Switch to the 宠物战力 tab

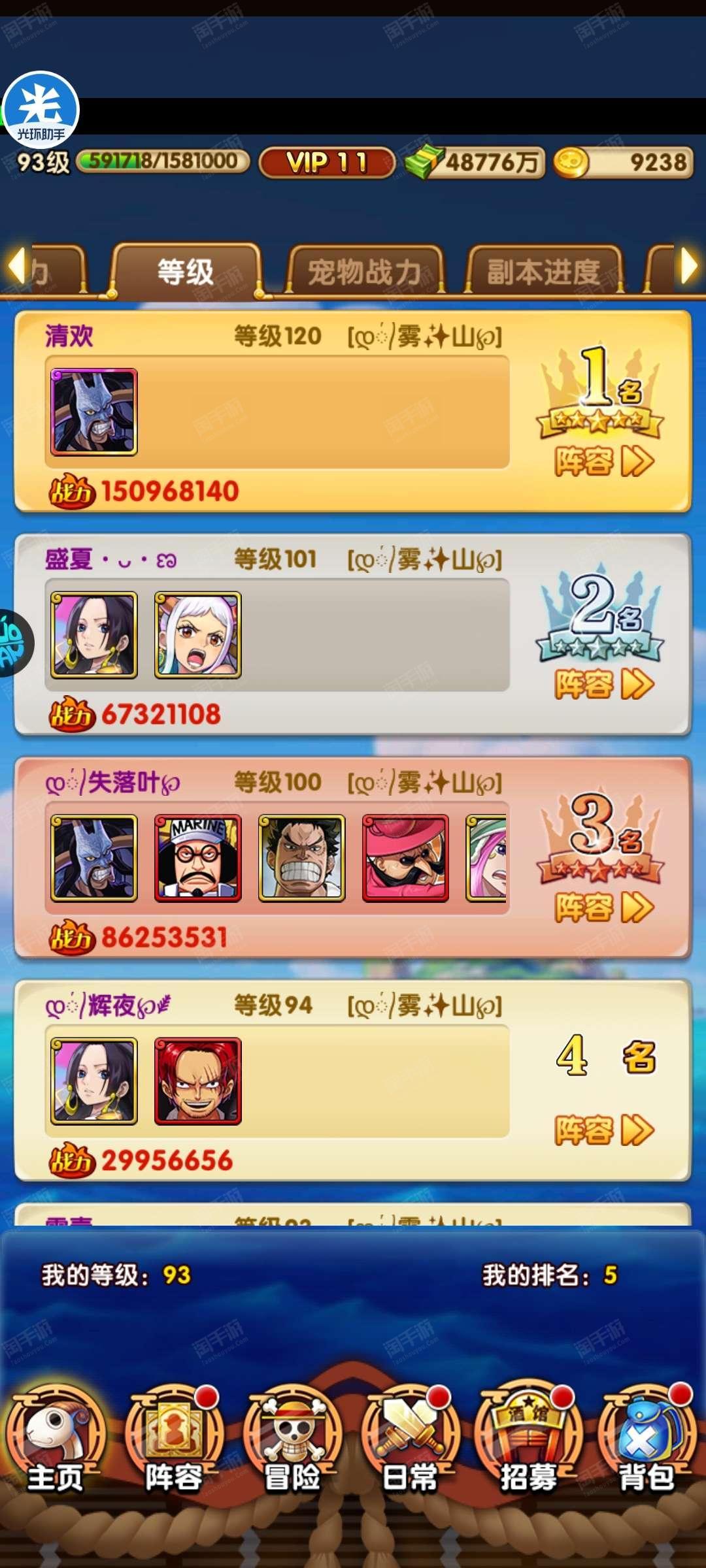(365, 271)
